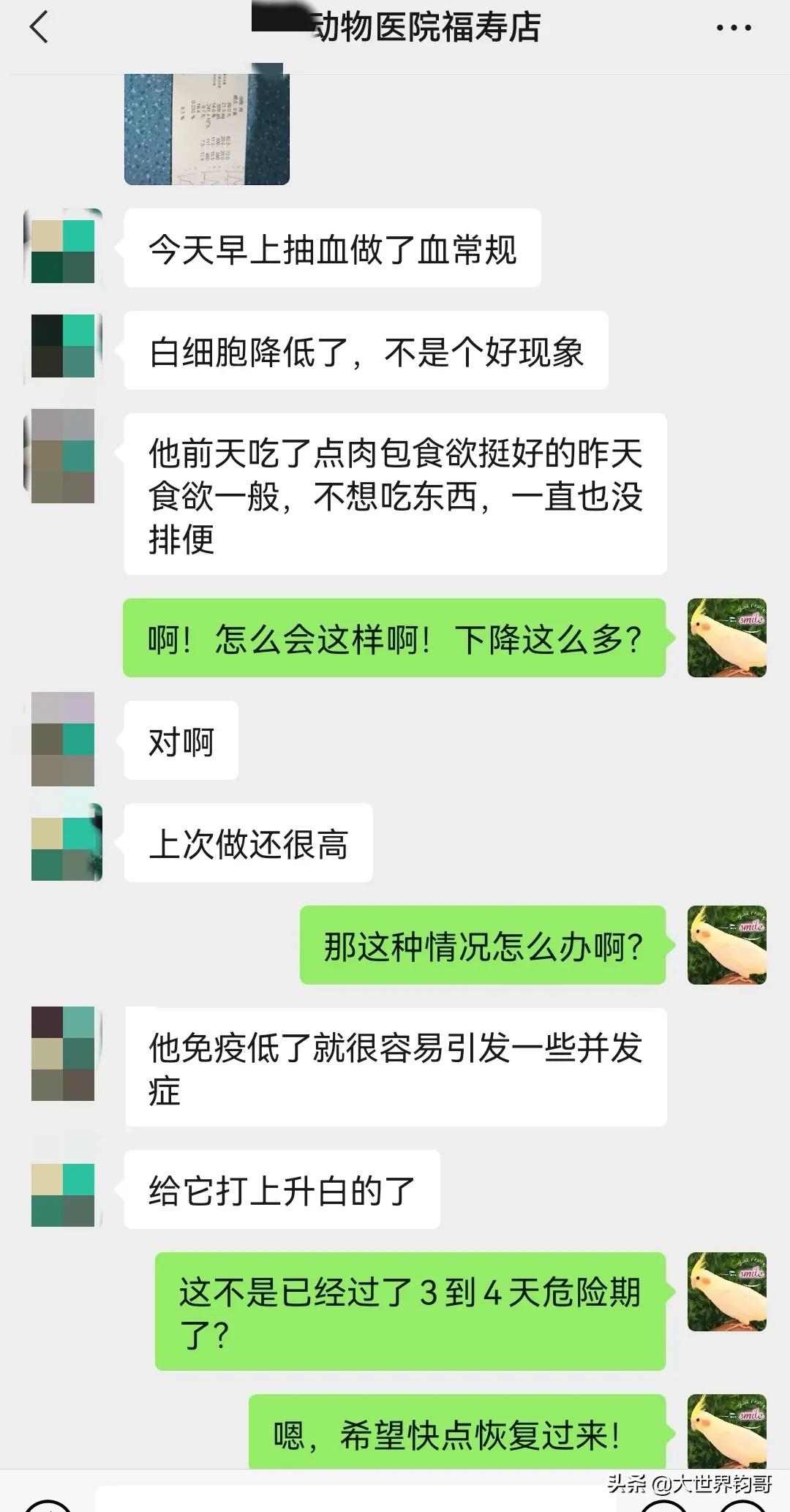The image size is (790, 1512).
Task: Tap the '对啊' message bubble
Action: 180,741
